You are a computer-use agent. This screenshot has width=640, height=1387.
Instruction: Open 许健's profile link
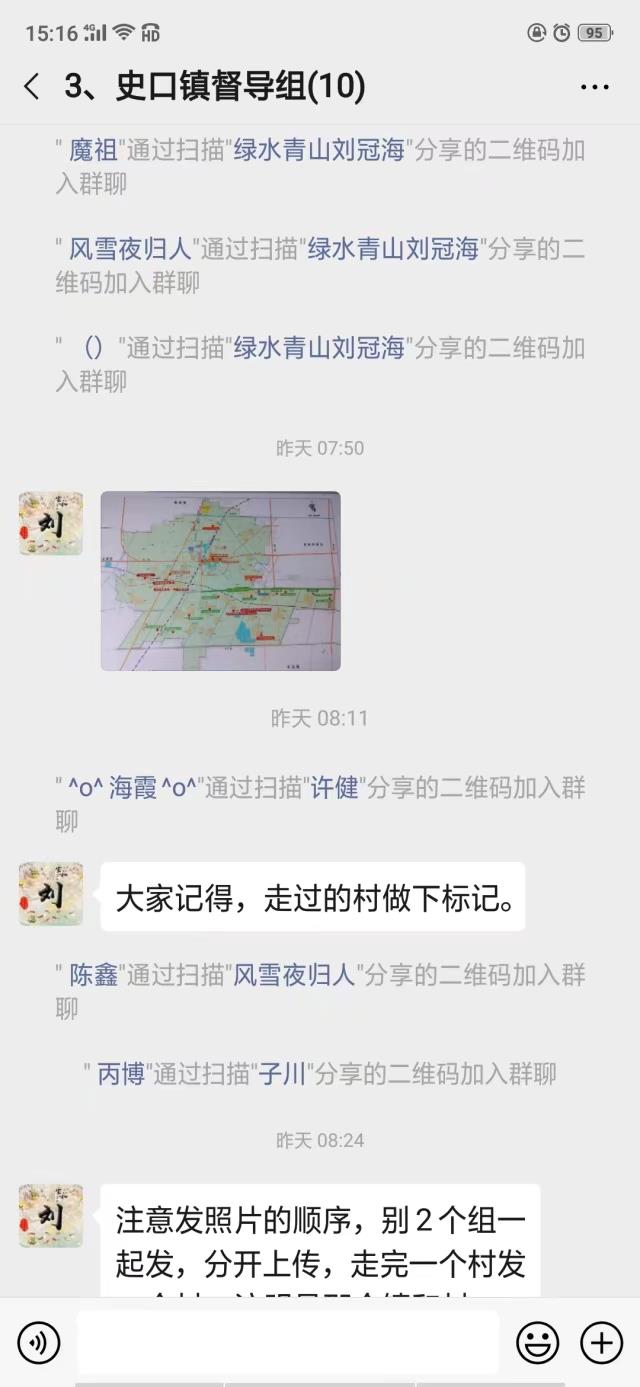tap(335, 788)
